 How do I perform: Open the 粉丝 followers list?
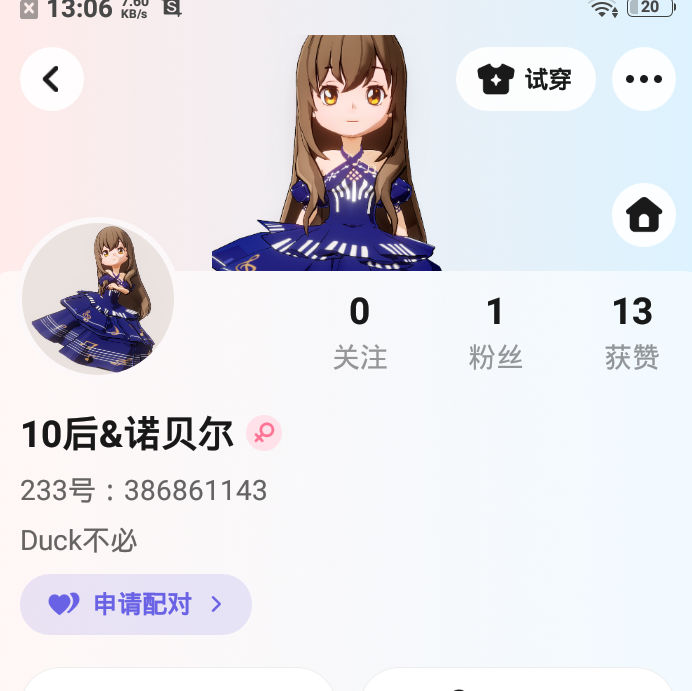pyautogui.click(x=495, y=333)
